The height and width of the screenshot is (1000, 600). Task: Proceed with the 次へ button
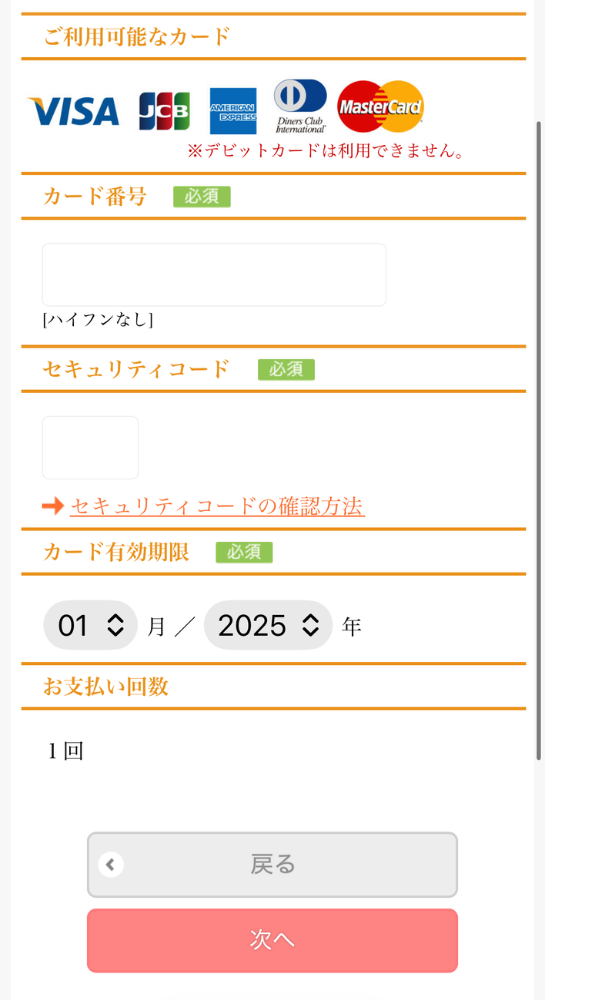[x=272, y=940]
